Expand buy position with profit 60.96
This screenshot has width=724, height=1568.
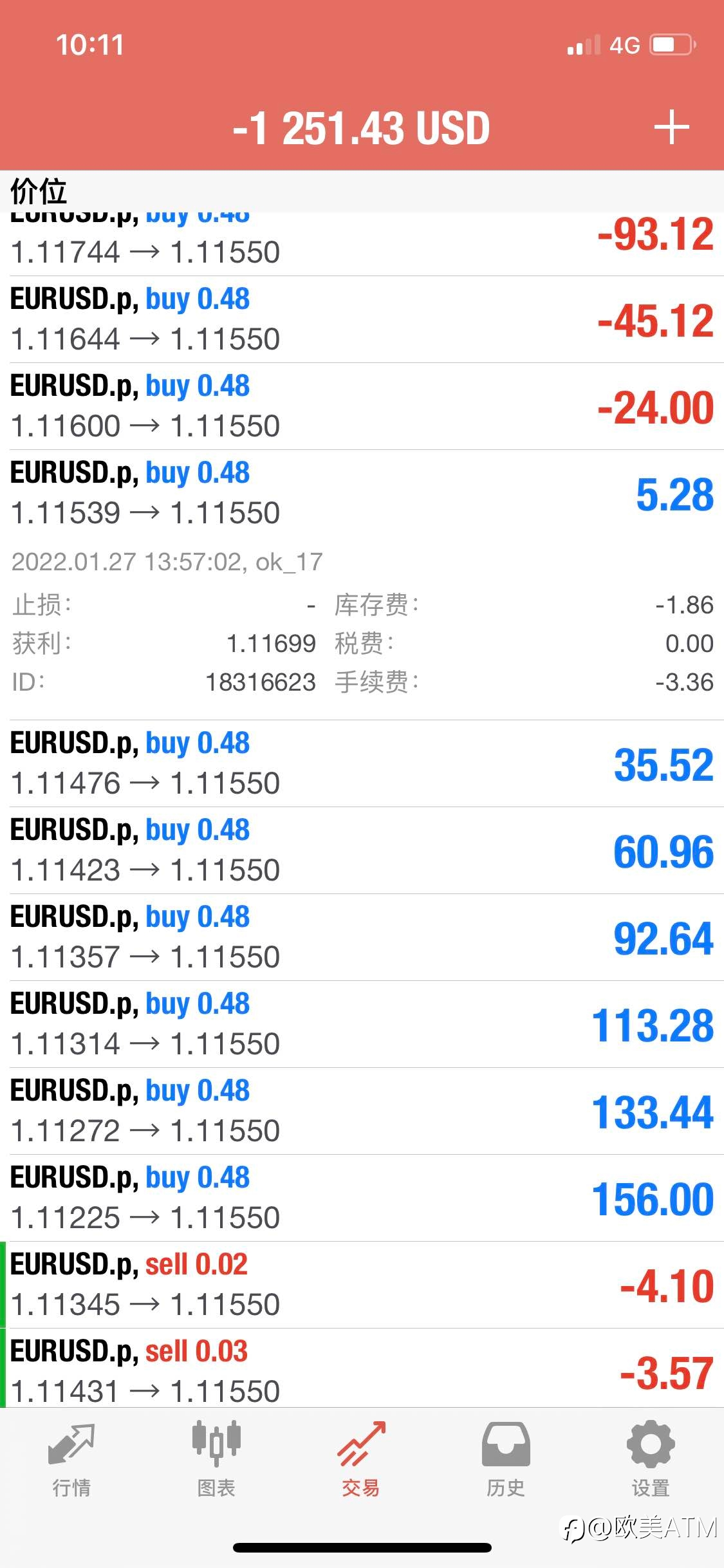click(x=362, y=850)
